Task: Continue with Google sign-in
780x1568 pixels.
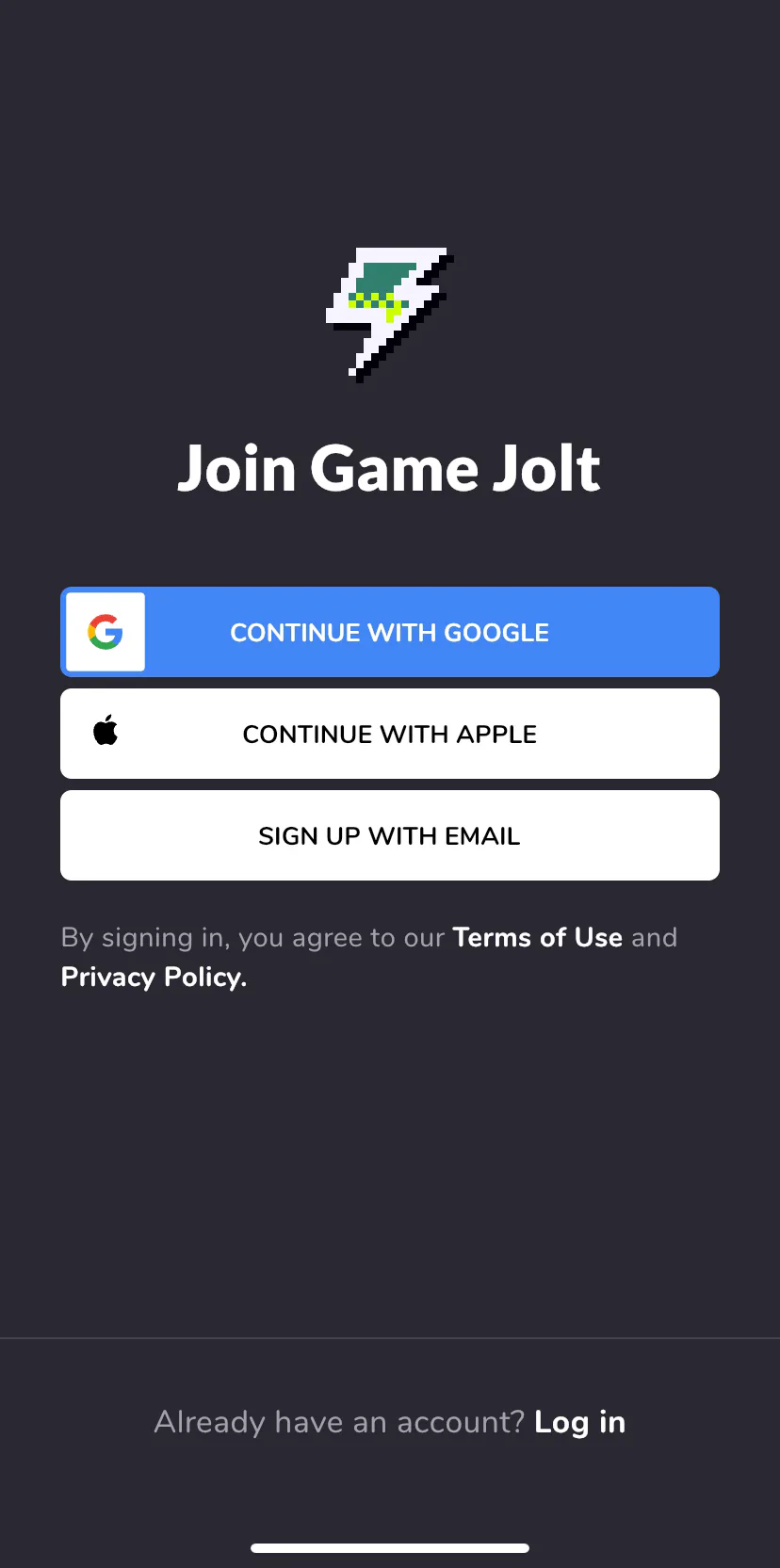Action: 390,632
